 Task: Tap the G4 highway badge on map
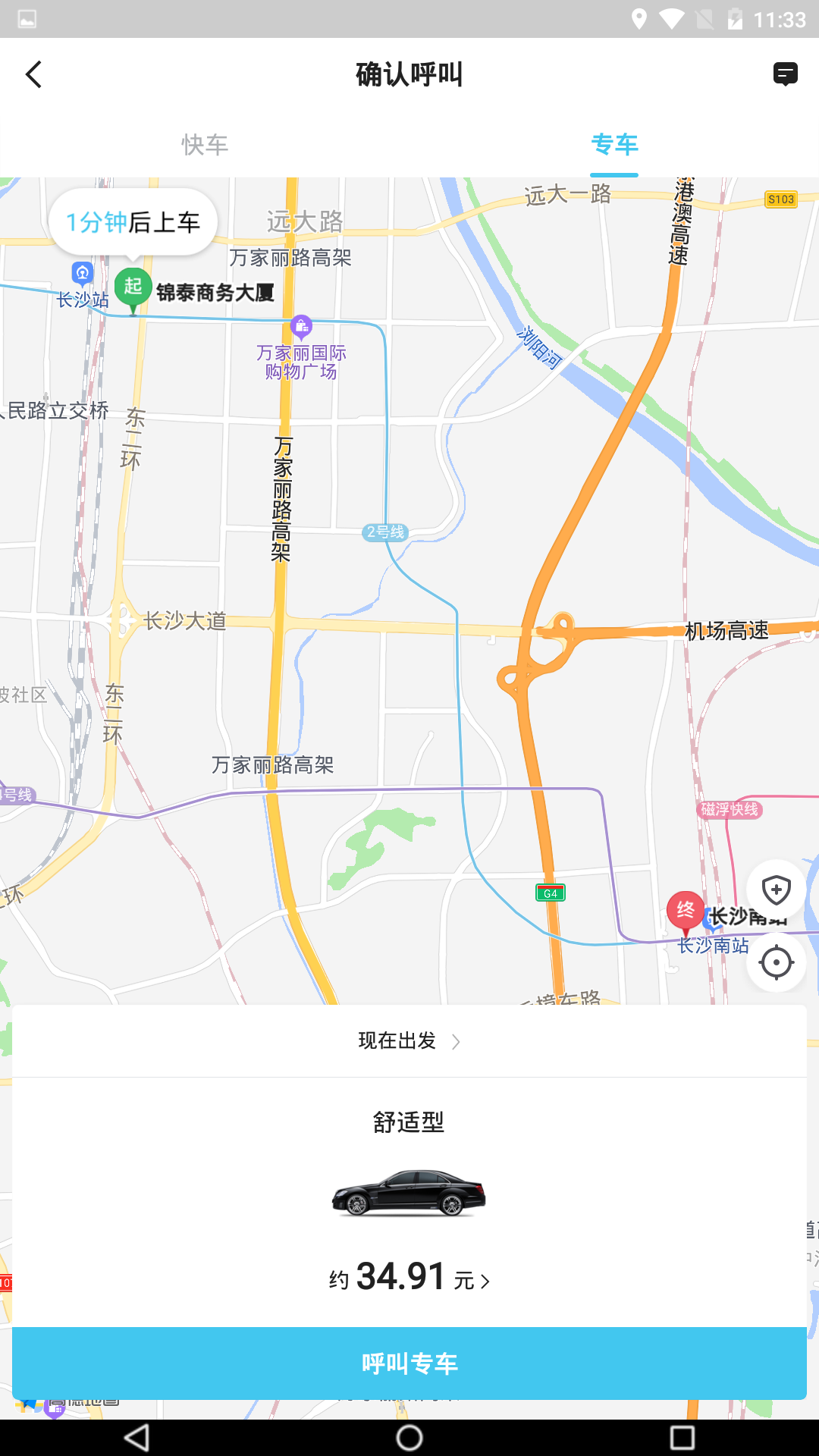point(551,893)
